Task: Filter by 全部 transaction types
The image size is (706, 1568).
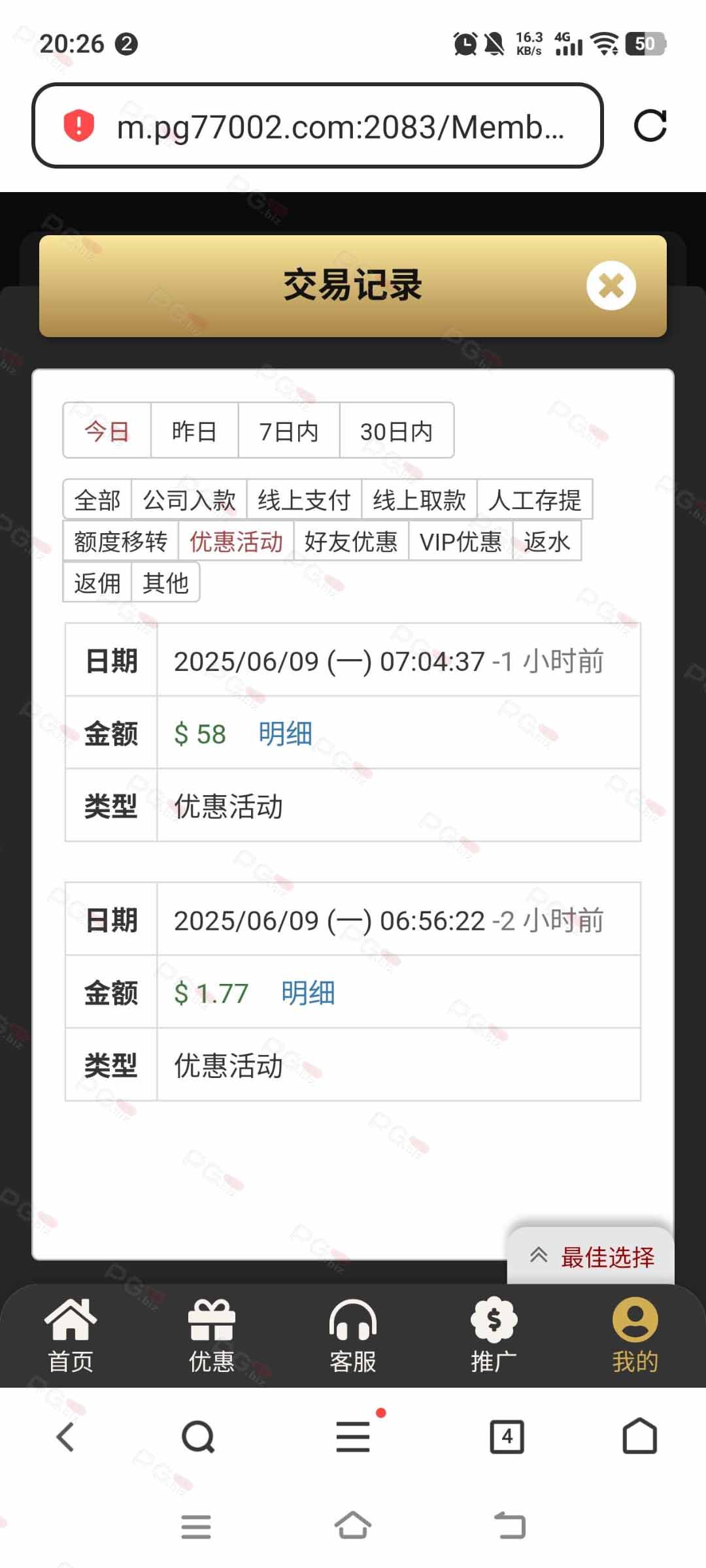Action: point(97,500)
